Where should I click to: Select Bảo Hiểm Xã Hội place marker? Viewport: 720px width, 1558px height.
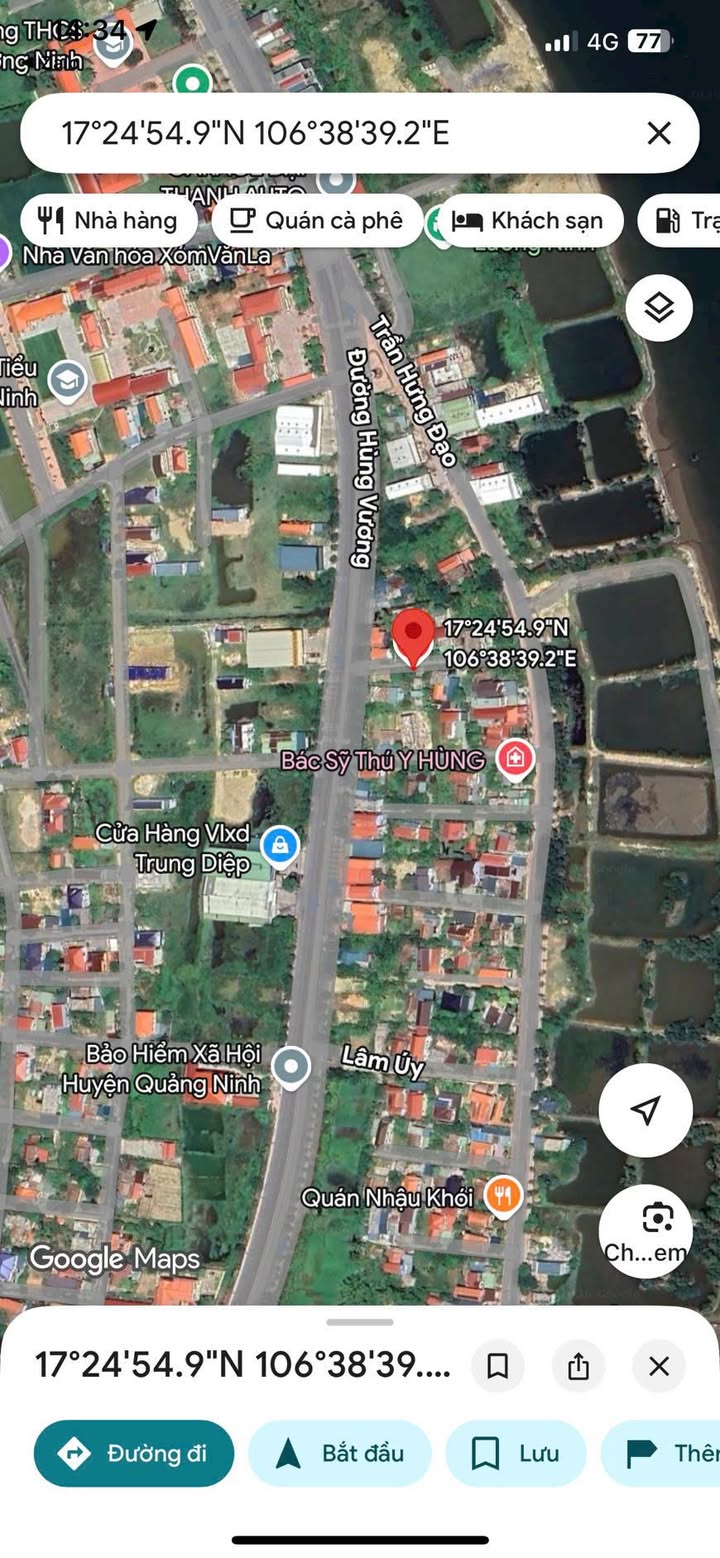point(291,1068)
